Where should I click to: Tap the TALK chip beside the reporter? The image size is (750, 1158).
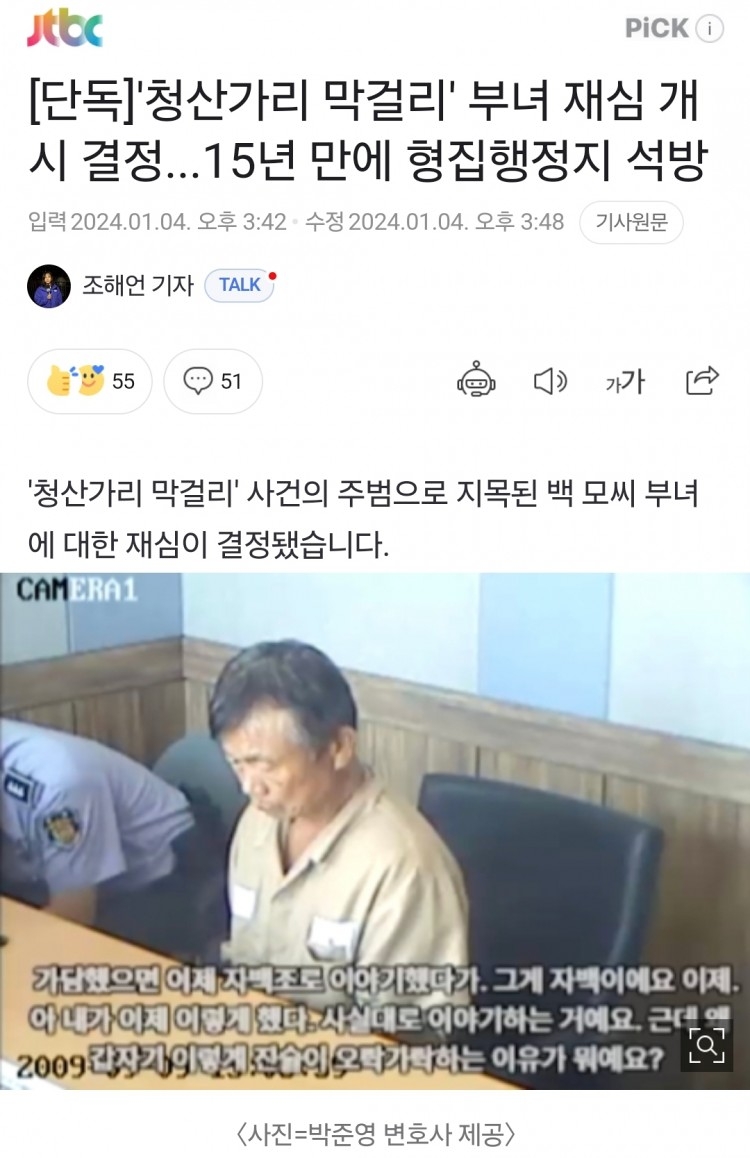[x=240, y=285]
